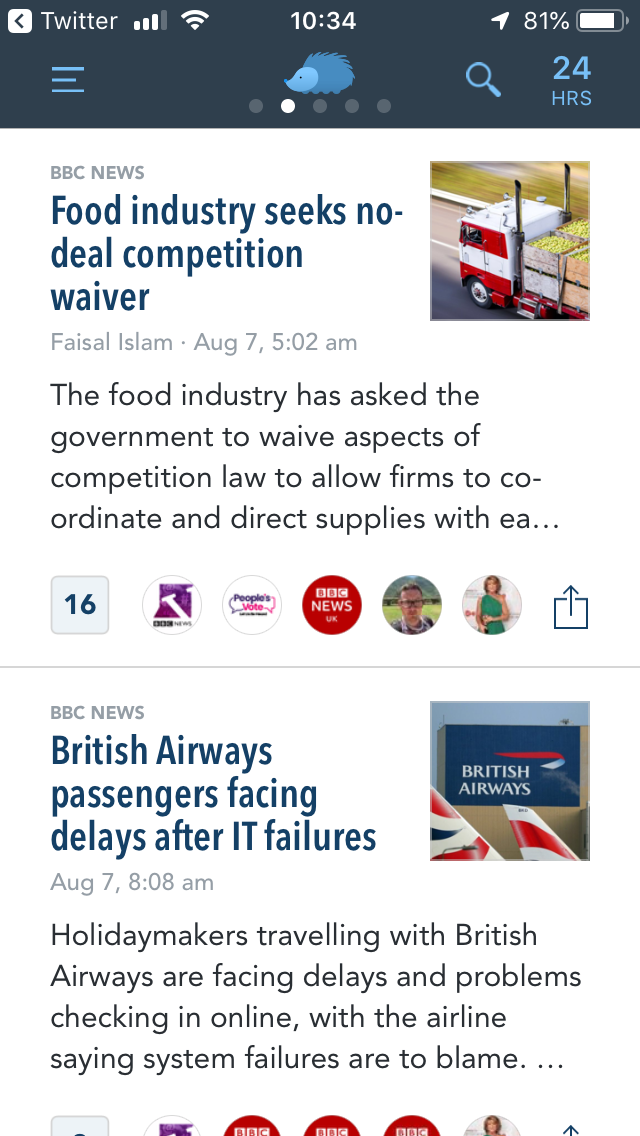Open the hamburger menu
The image size is (640, 1136).
pos(67,79)
